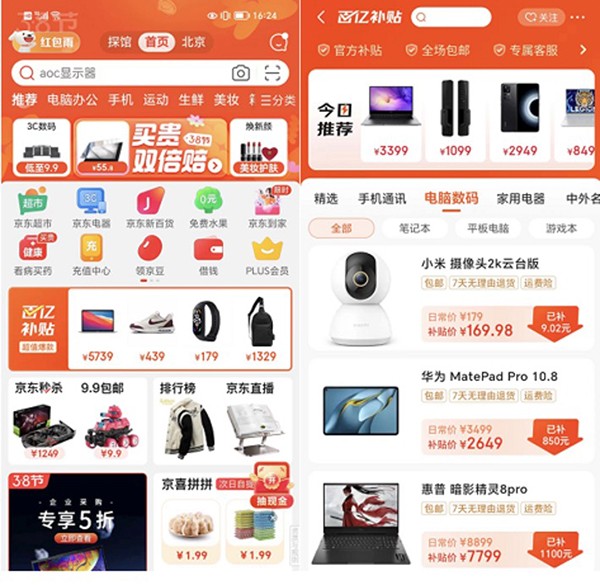
Task: Open PLUS会员
Action: click(x=266, y=255)
